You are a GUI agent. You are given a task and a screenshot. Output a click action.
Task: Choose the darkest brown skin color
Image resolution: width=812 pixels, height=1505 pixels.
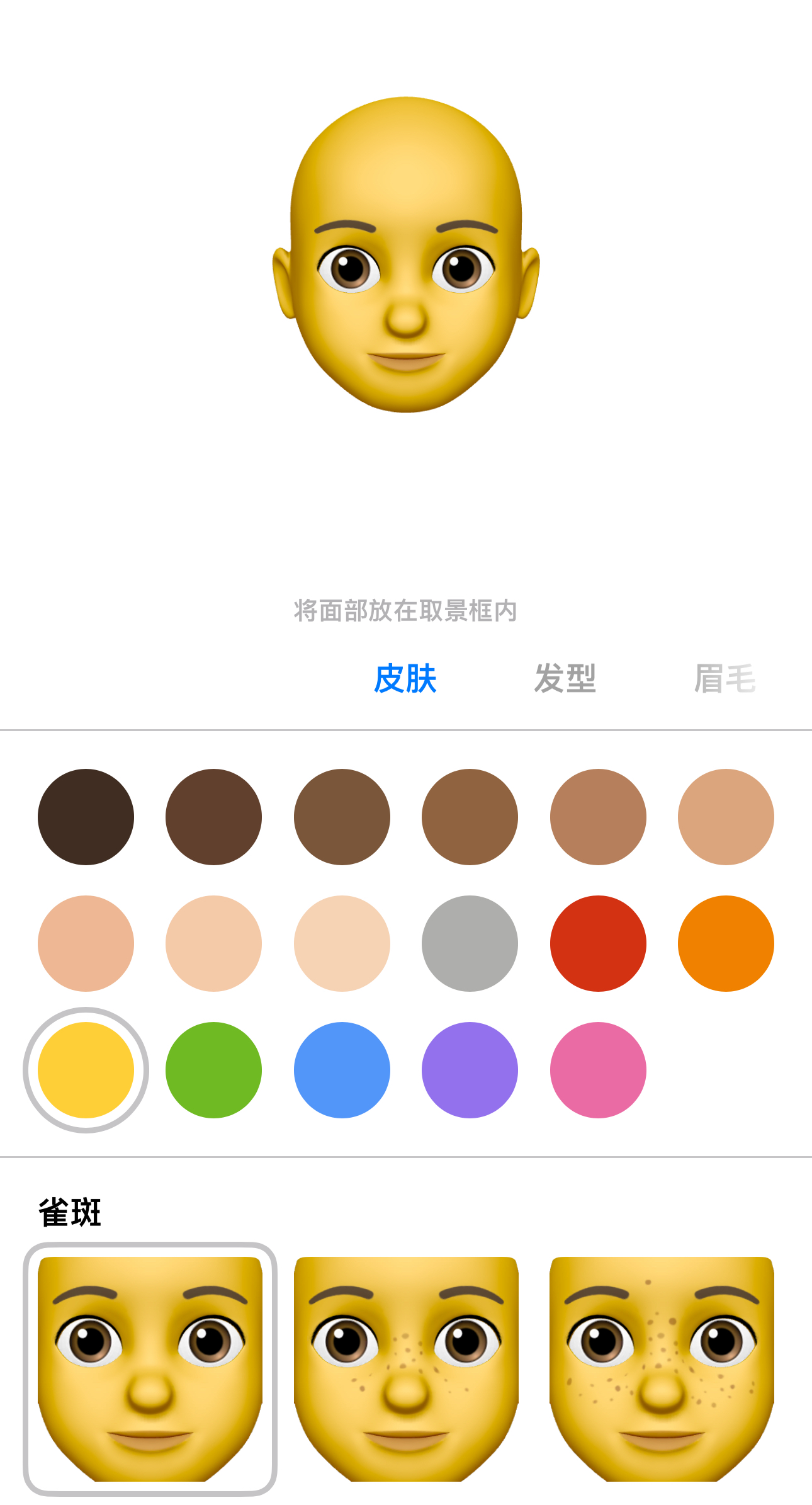coord(86,817)
